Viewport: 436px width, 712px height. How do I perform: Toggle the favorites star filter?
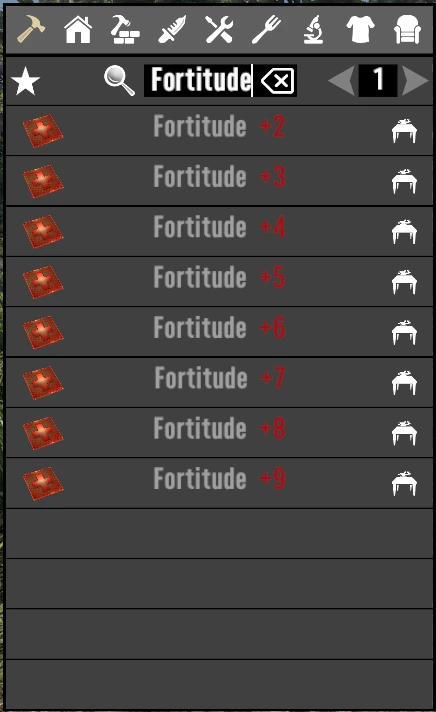click(x=25, y=81)
